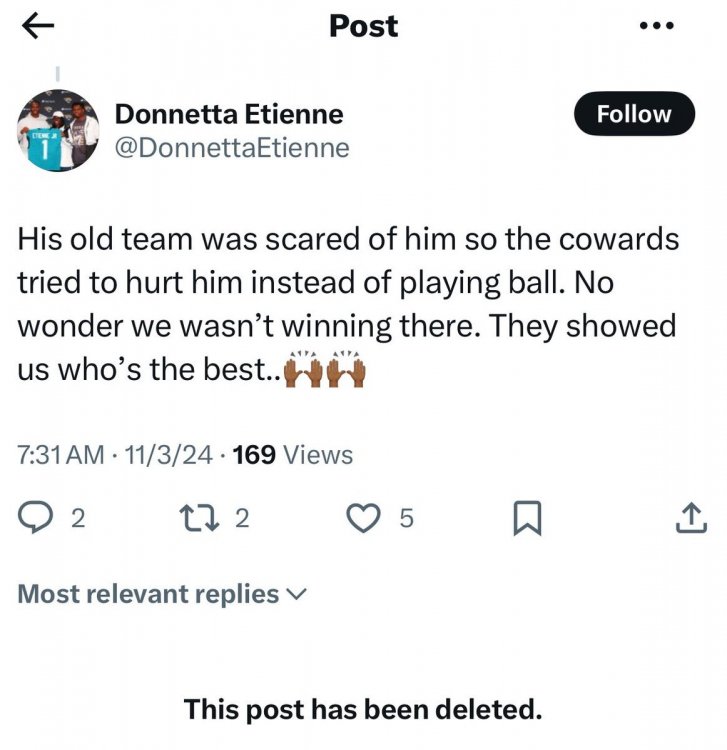Image resolution: width=727 pixels, height=750 pixels.
Task: Open Donnetta Etienne's profile picture
Action: tap(58, 133)
